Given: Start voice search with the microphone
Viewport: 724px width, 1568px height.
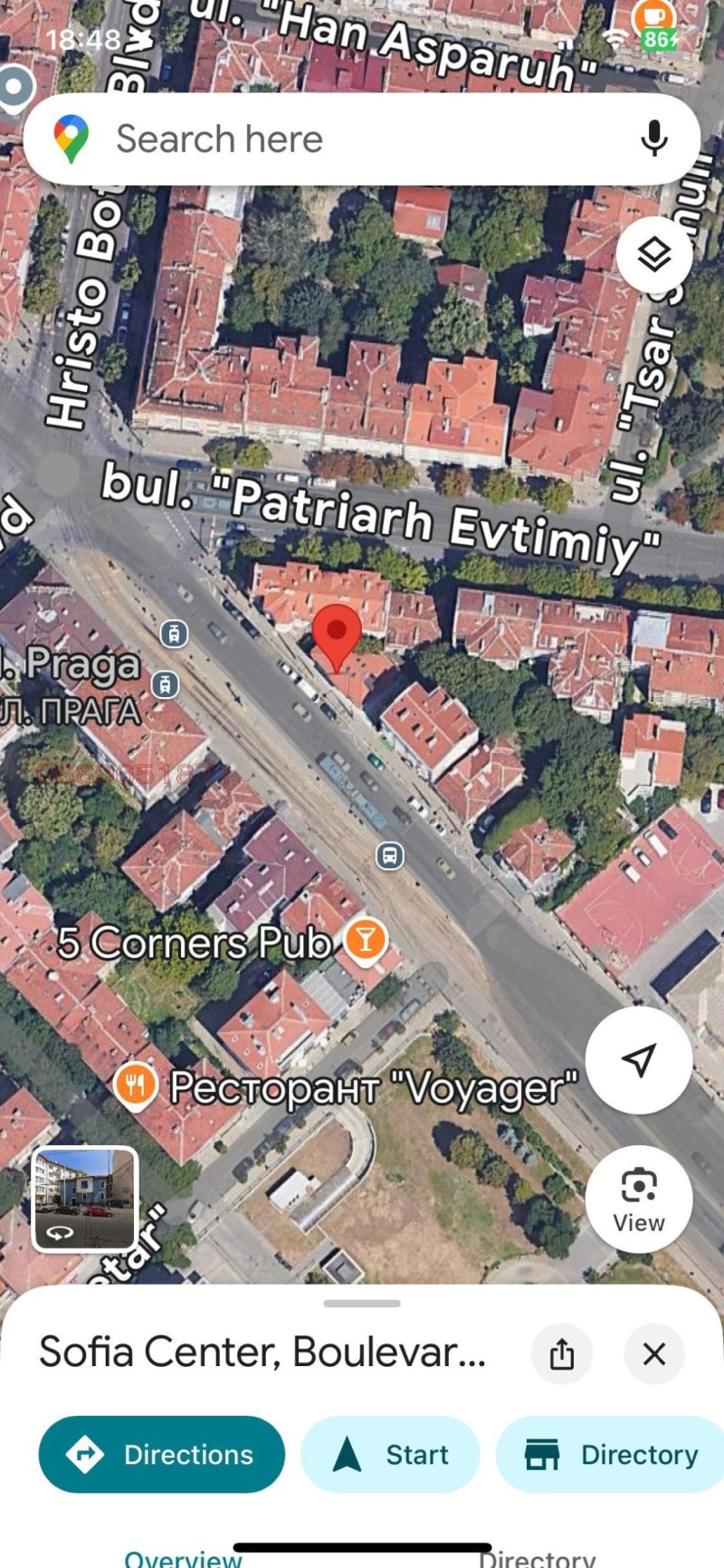Looking at the screenshot, I should point(653,139).
